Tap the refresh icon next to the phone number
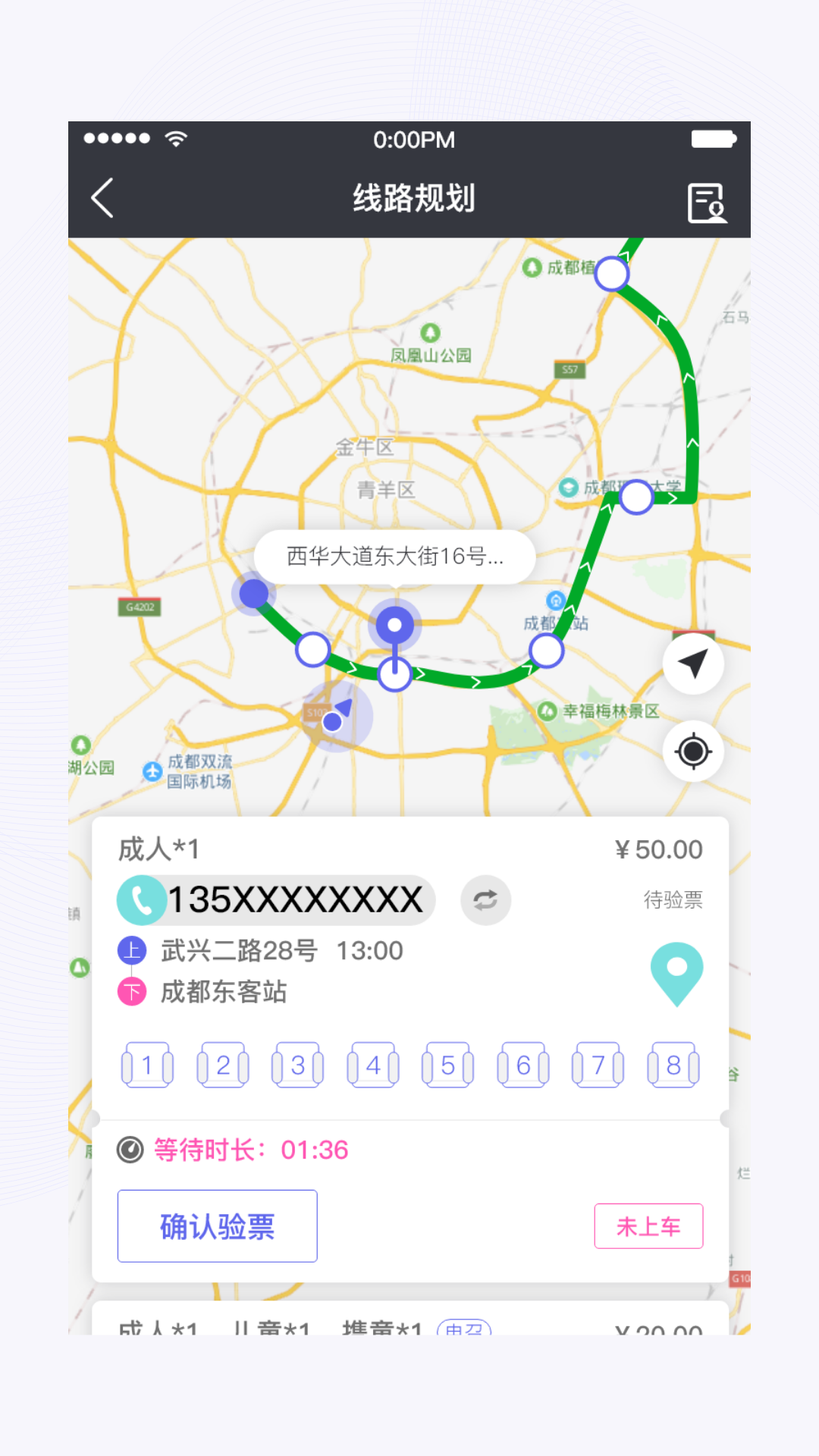This screenshot has height=1456, width=819. click(x=485, y=899)
